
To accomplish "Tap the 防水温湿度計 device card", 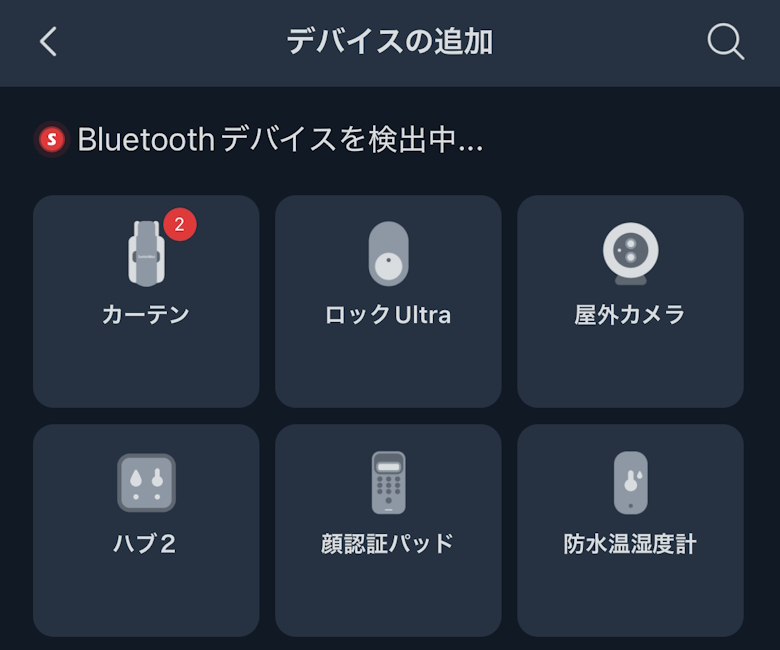I will pos(630,530).
